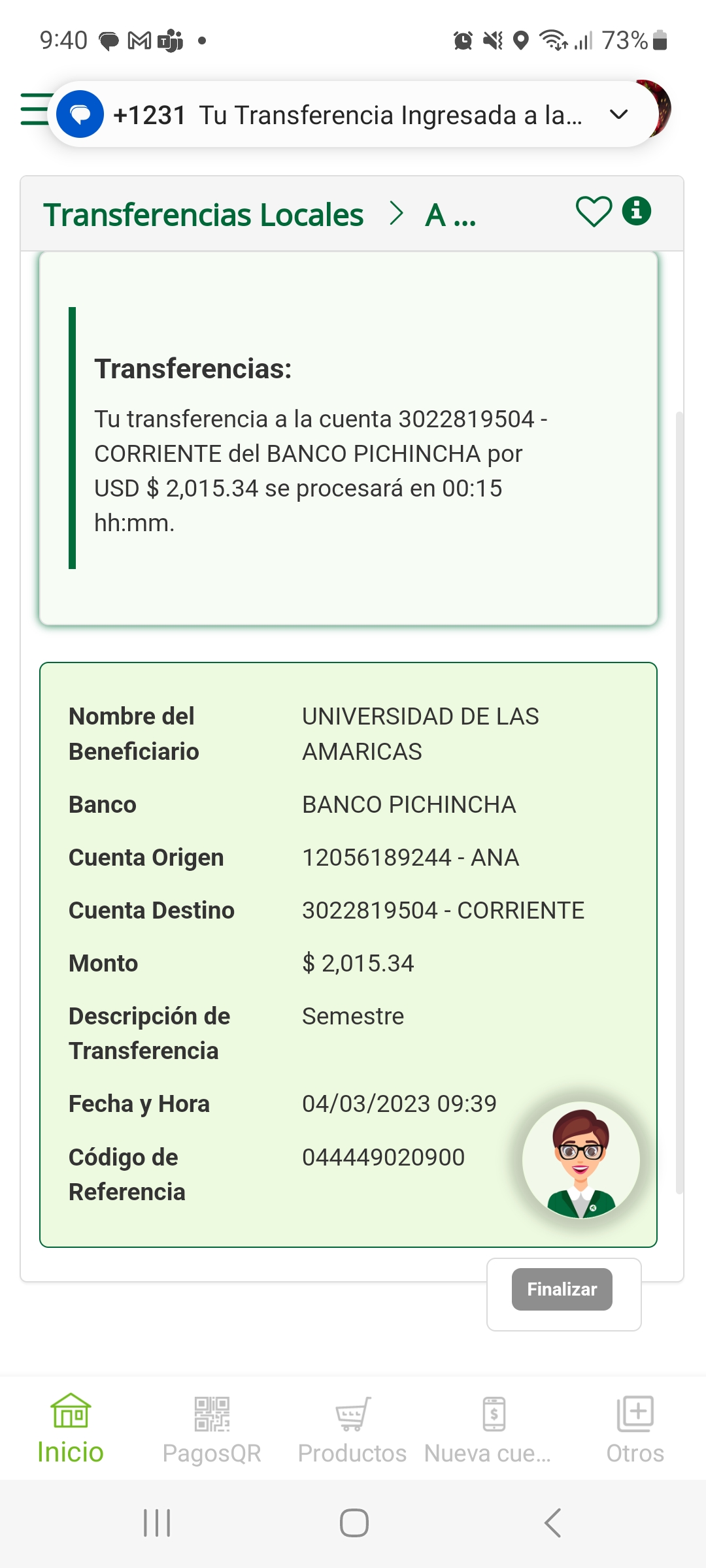Expand the incoming message notification

[x=618, y=115]
